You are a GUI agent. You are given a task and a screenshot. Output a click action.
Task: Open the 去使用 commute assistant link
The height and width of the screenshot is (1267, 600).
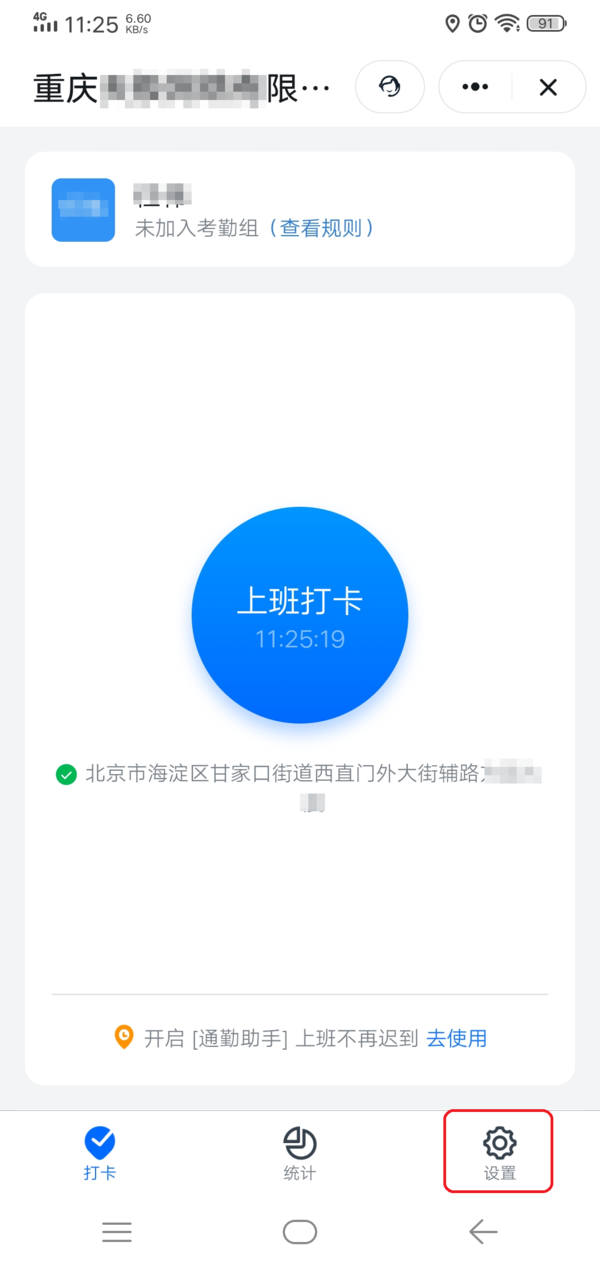[456, 1038]
